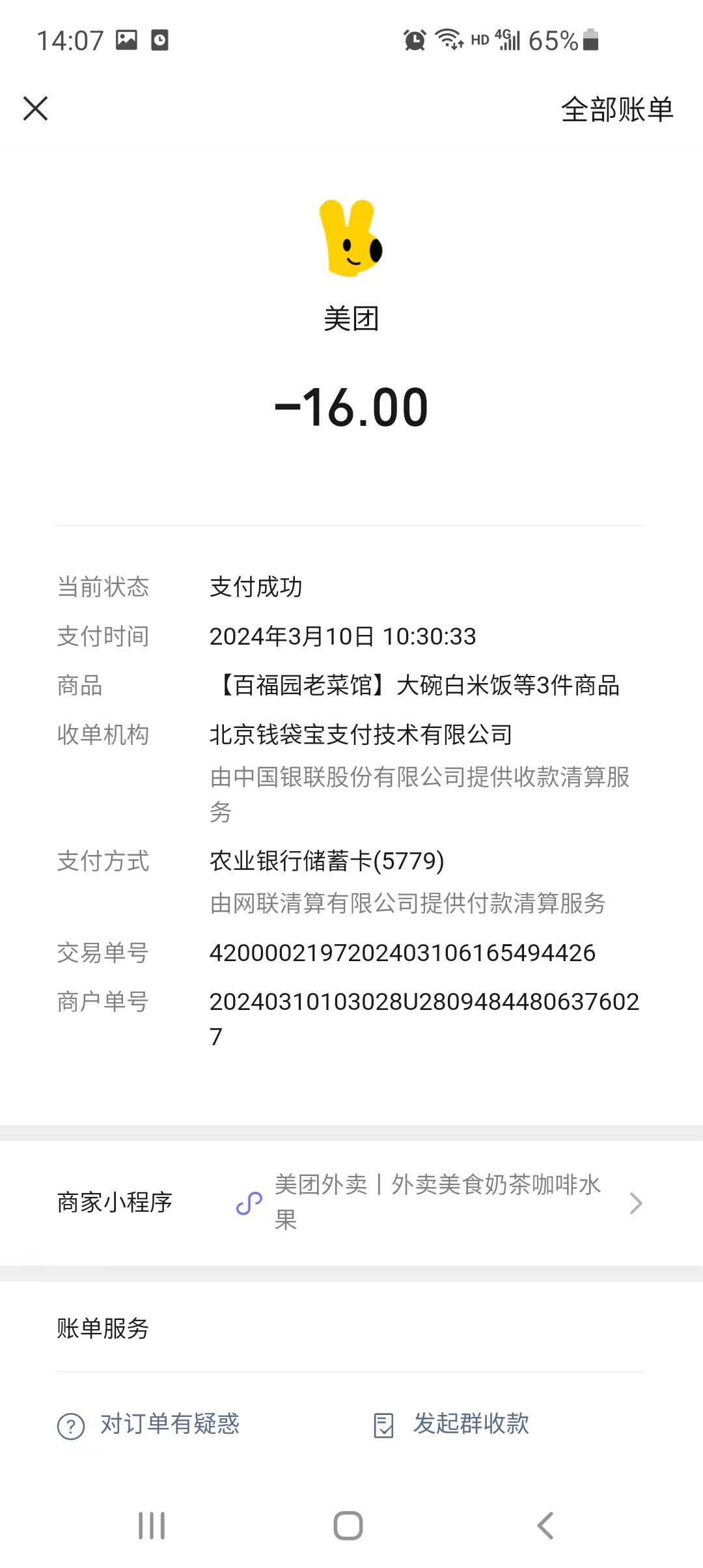The image size is (703, 1568).
Task: Go back using system back button
Action: 545,1525
